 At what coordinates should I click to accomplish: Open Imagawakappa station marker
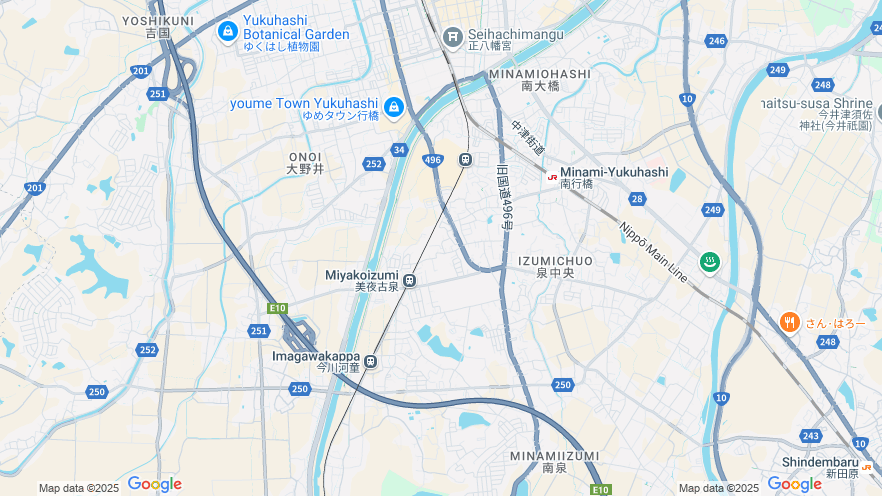371,361
